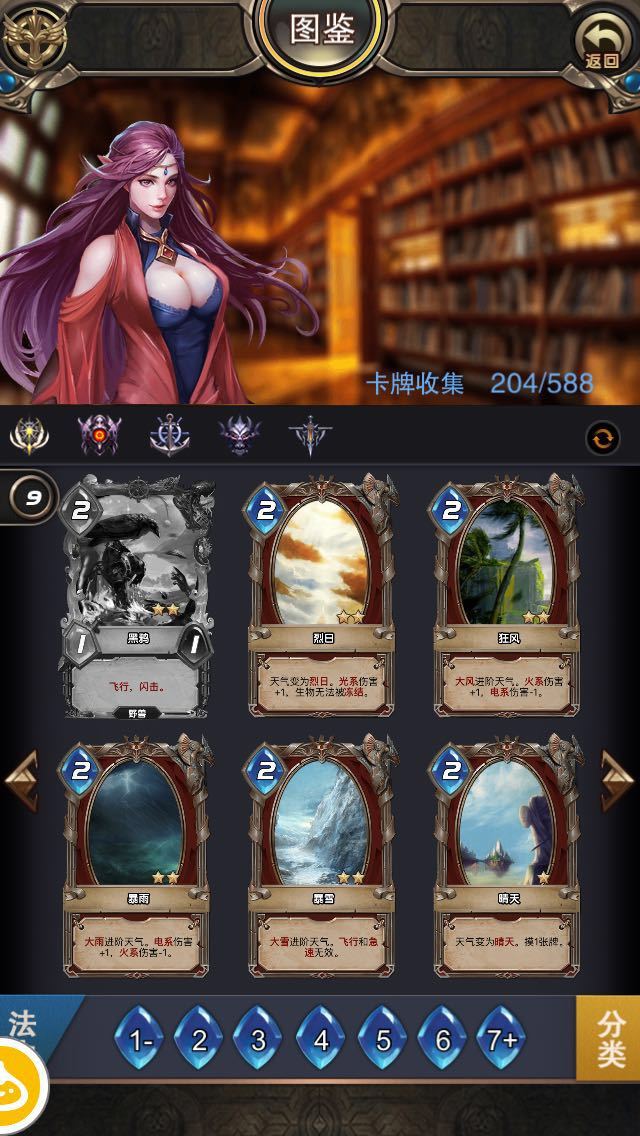The height and width of the screenshot is (1136, 640).
Task: Select the sword faction emblem filter
Action: (309, 436)
